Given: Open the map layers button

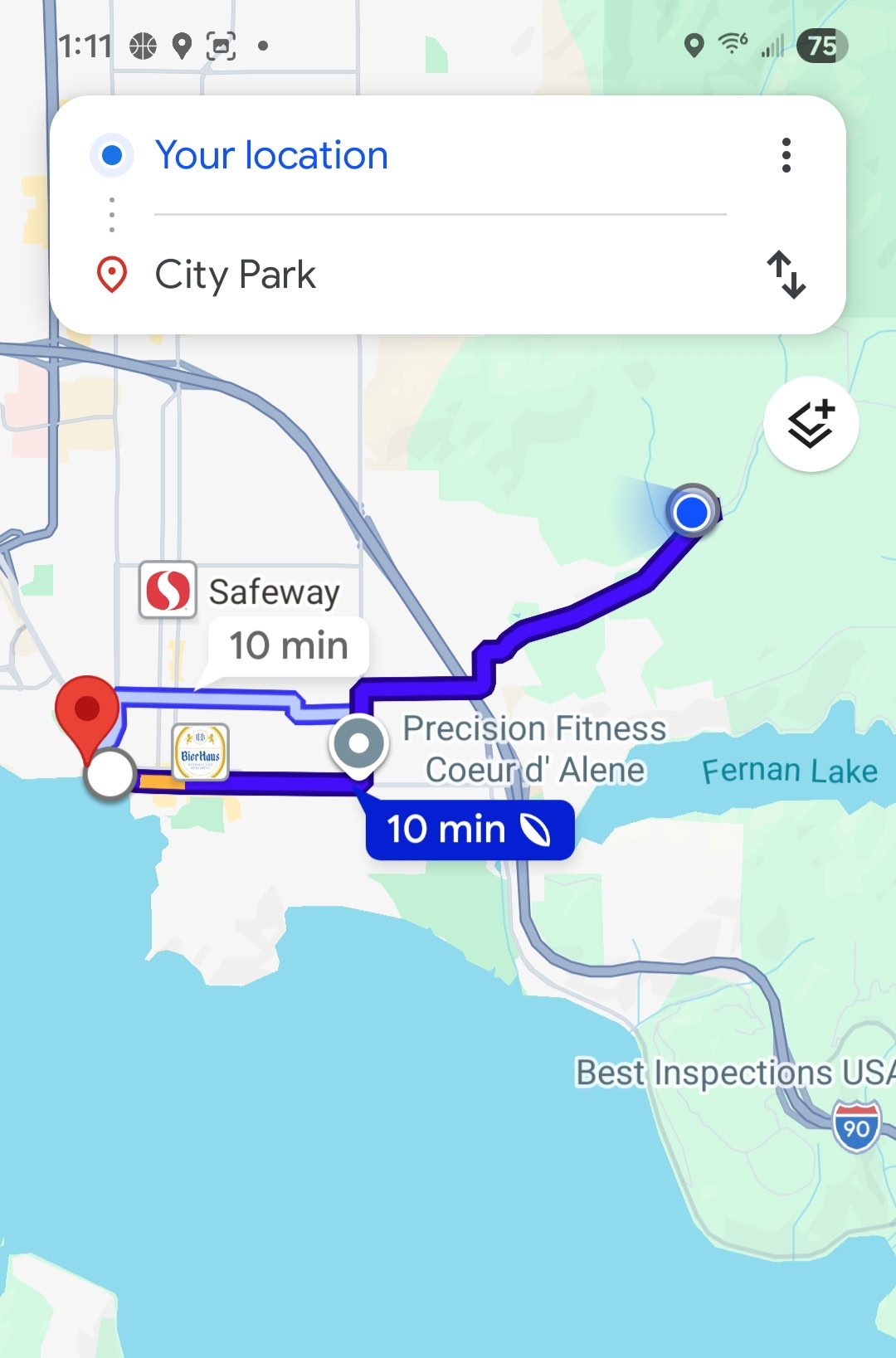Looking at the screenshot, I should point(811,425).
